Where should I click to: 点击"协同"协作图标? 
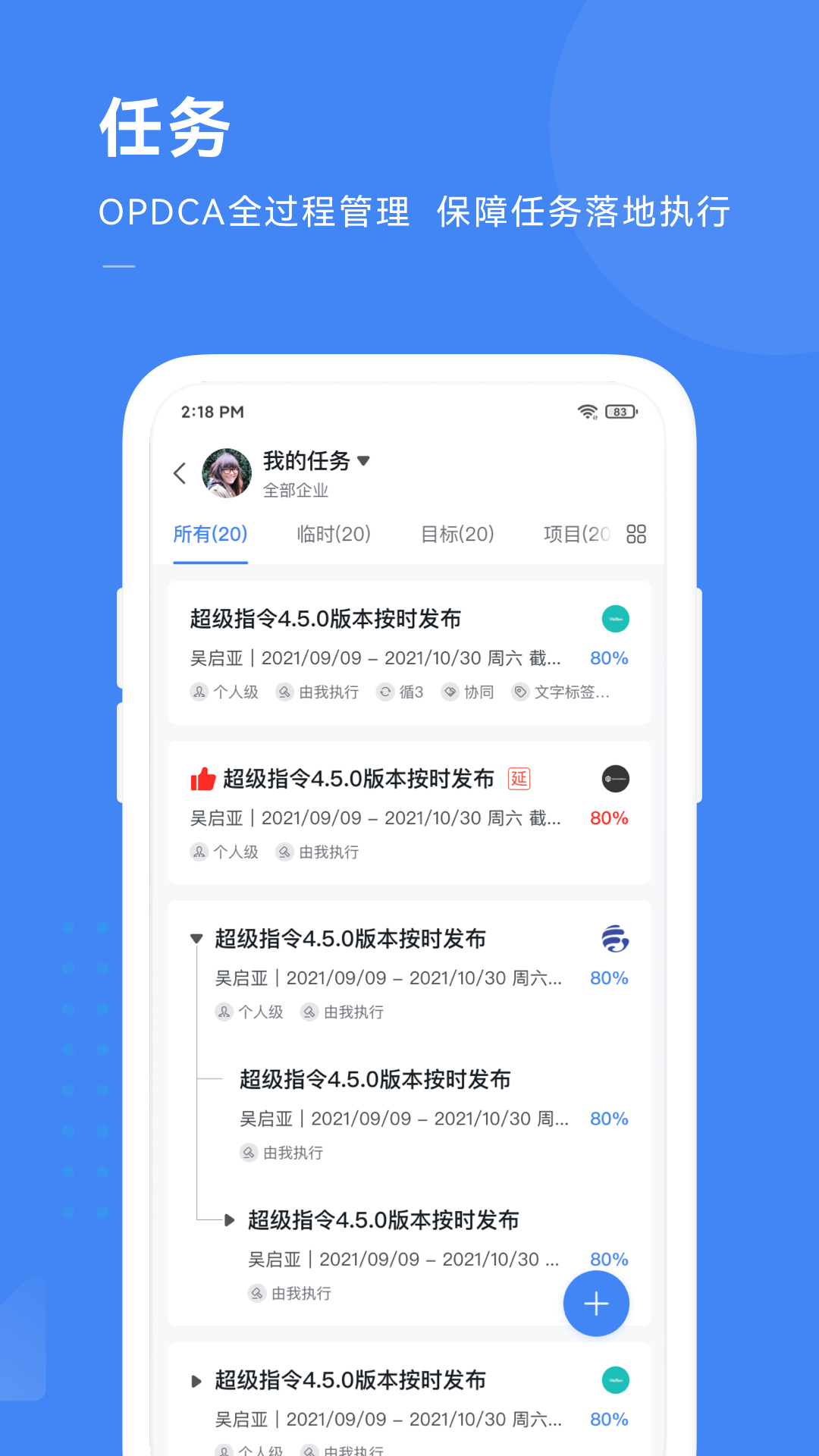click(x=450, y=692)
